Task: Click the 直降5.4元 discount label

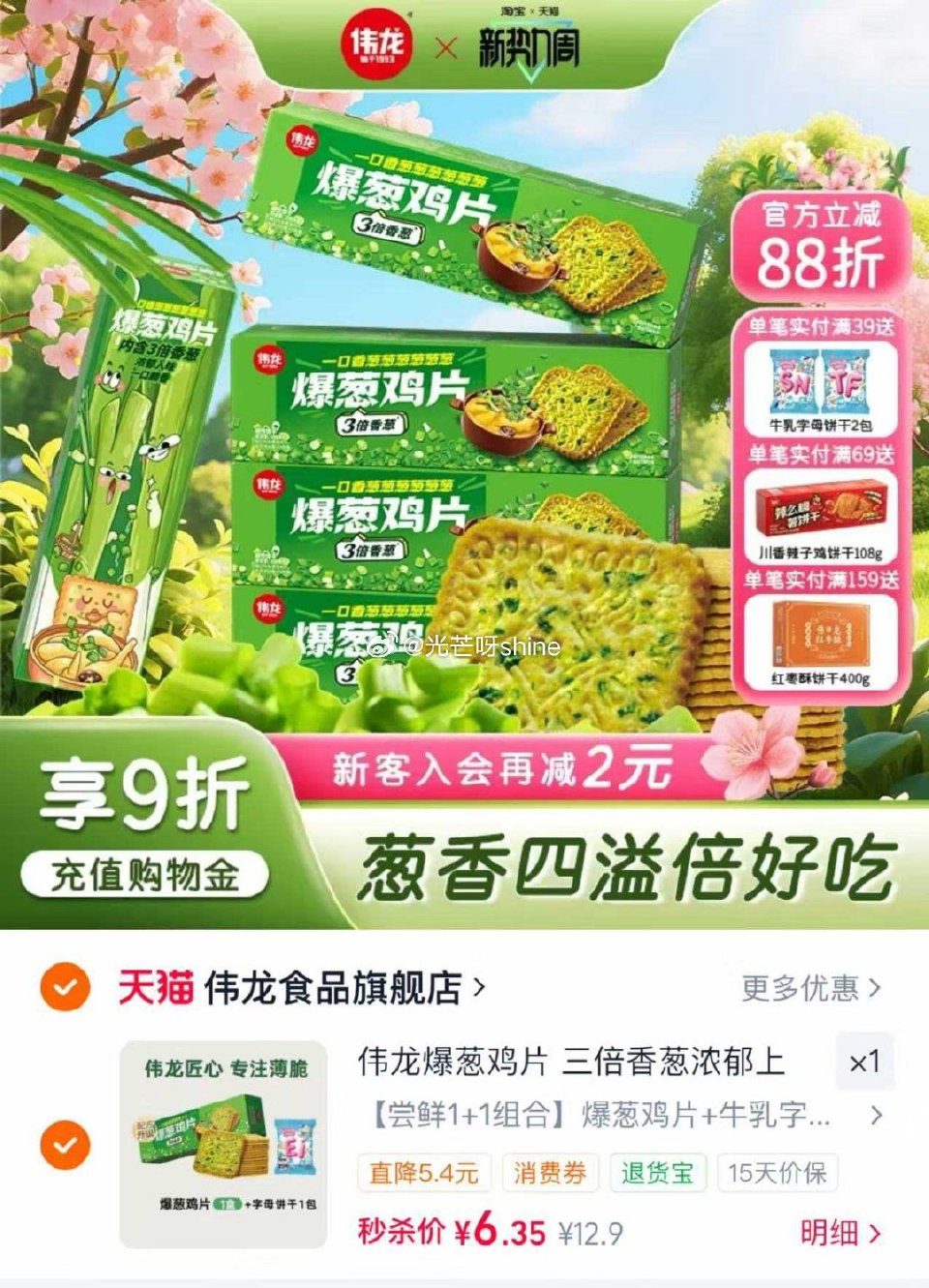Action: (x=424, y=1173)
